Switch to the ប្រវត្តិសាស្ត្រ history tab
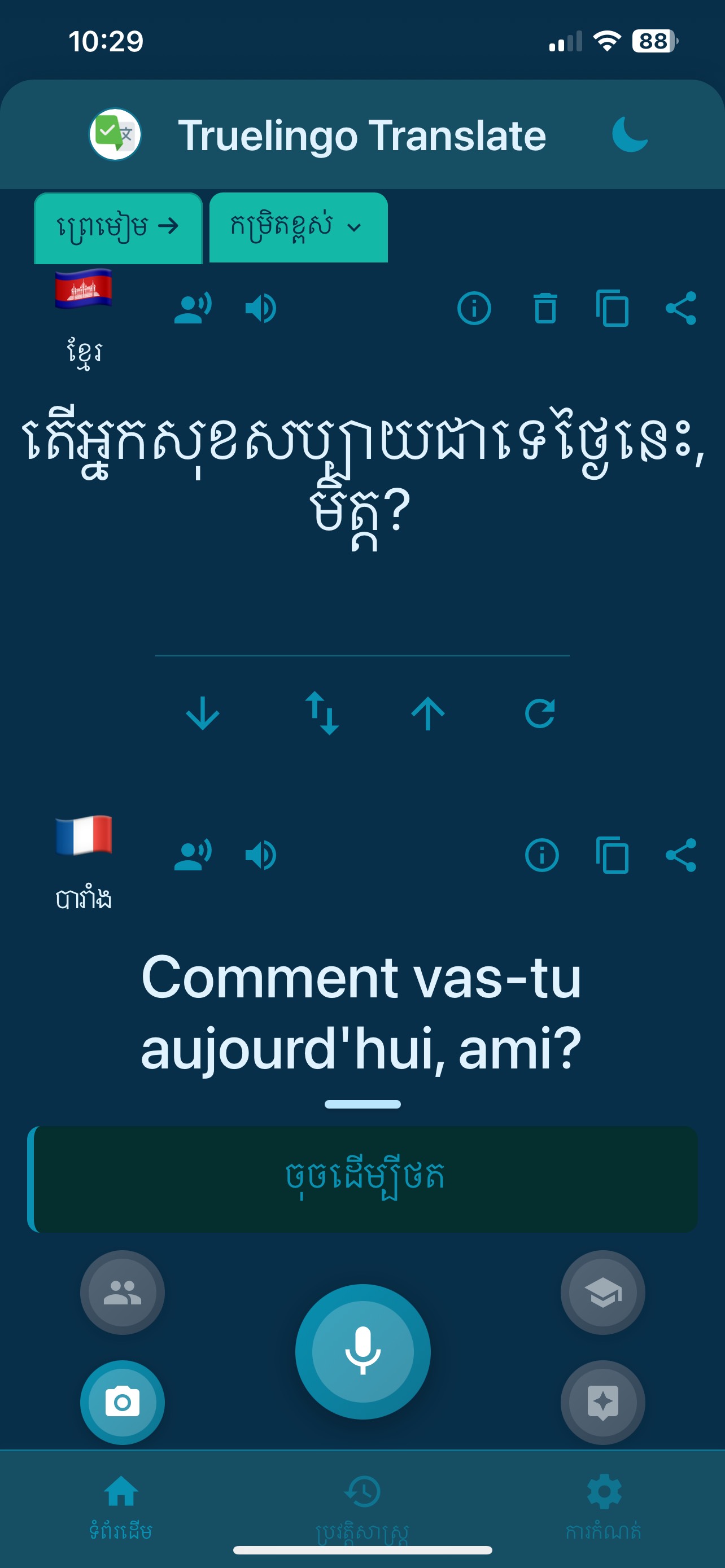This screenshot has width=725, height=1568. (x=362, y=1504)
